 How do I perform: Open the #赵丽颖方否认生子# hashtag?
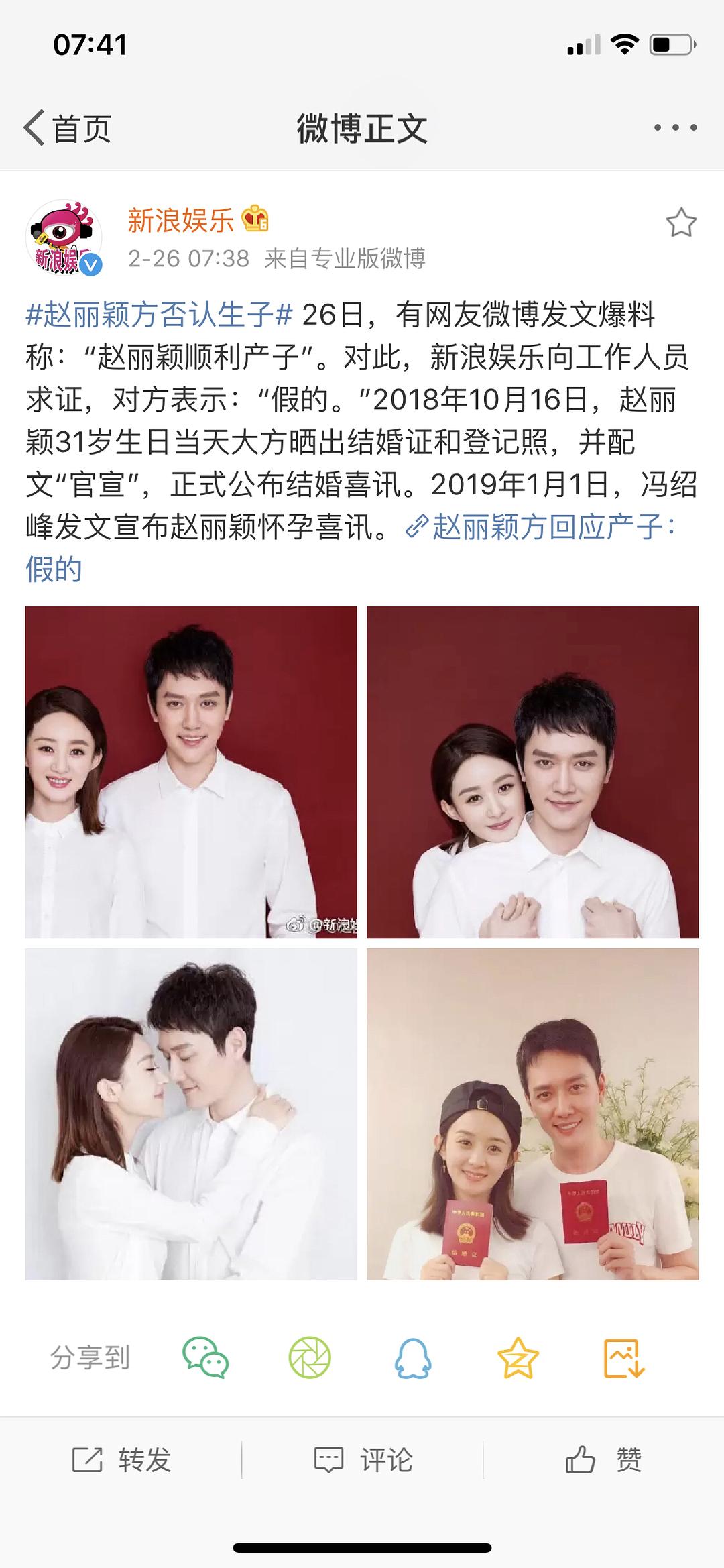point(160,314)
